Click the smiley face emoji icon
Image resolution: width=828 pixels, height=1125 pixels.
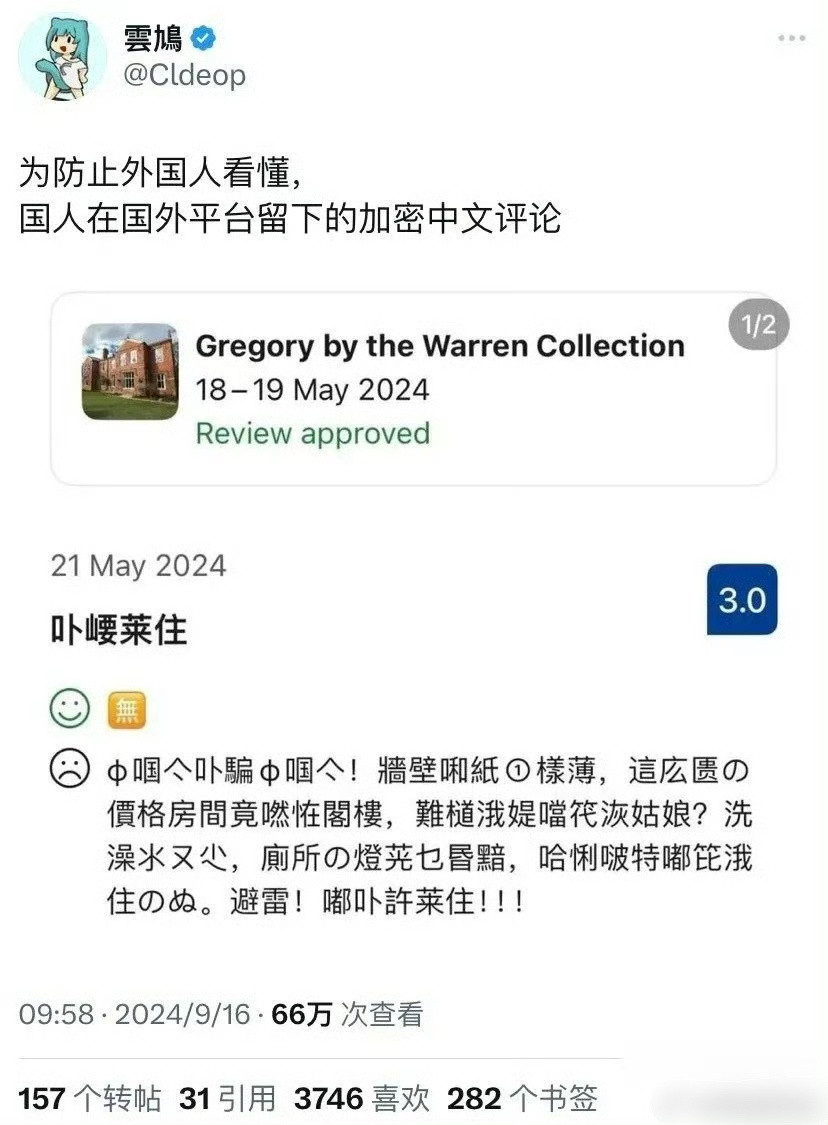pos(69,707)
